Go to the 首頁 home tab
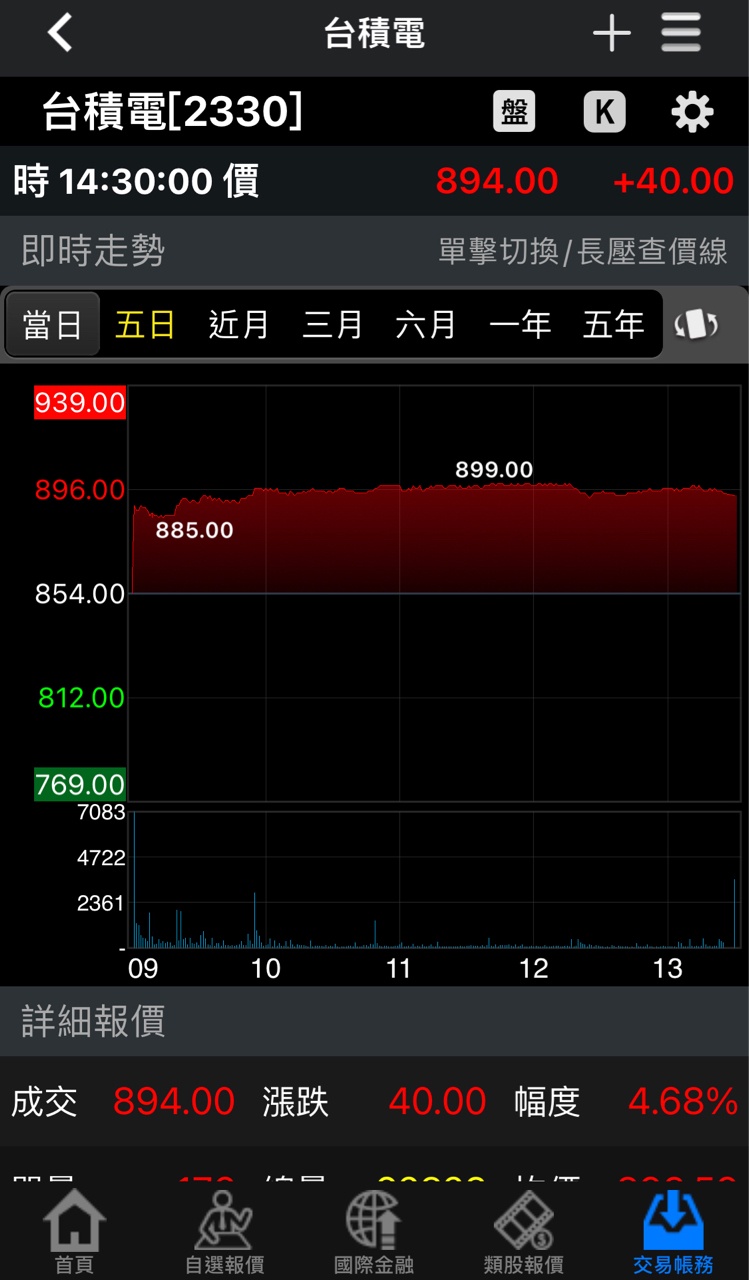This screenshot has width=749, height=1280. 74,1232
